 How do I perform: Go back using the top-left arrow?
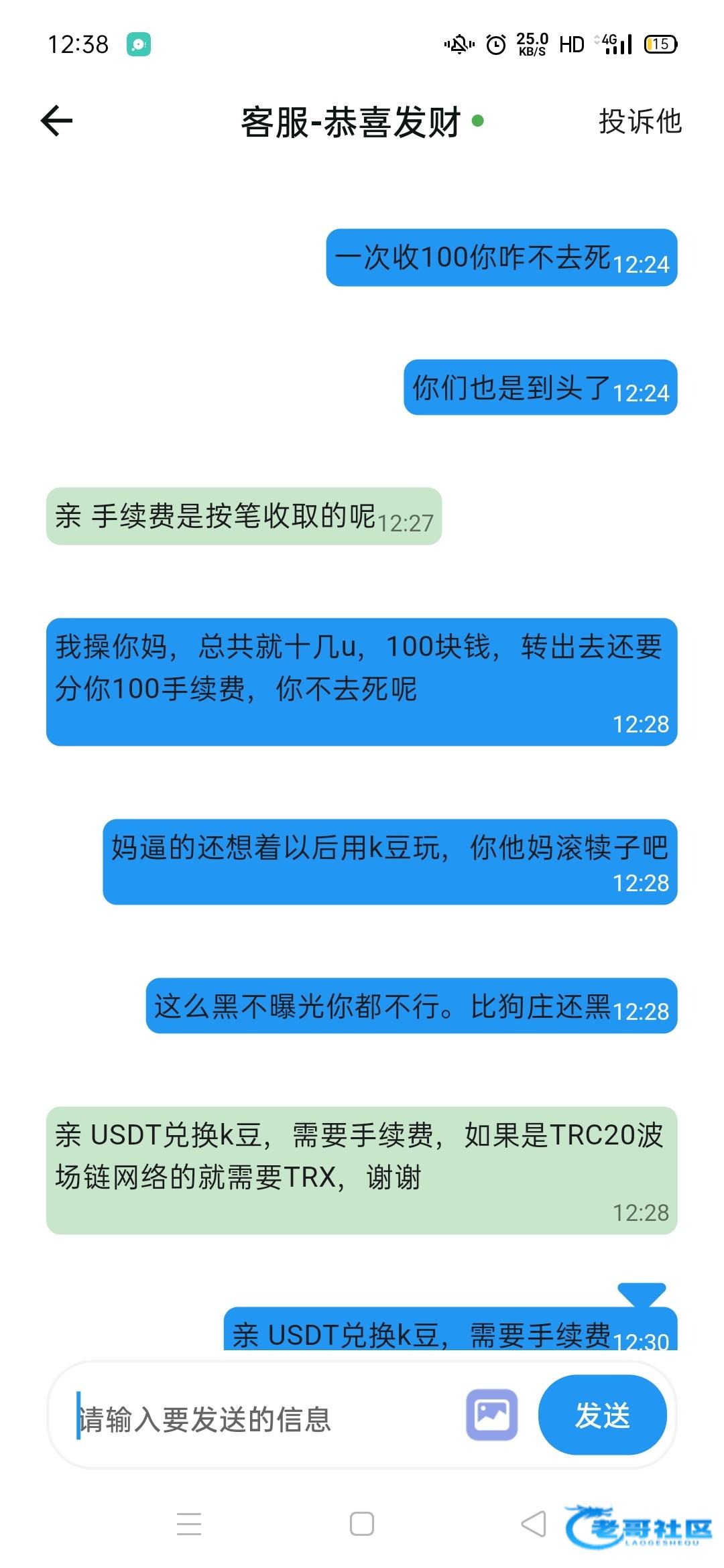(x=57, y=121)
